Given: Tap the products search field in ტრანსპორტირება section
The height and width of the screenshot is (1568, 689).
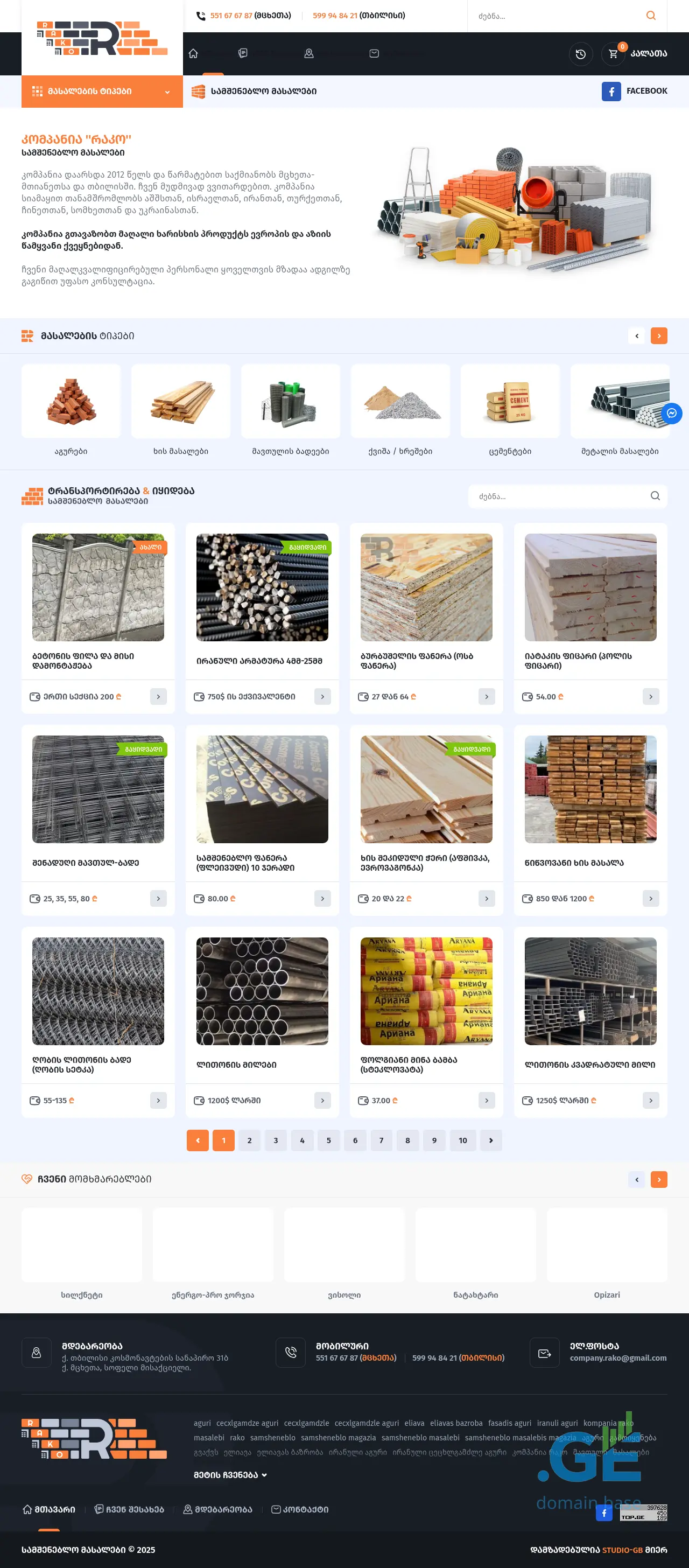Looking at the screenshot, I should [560, 496].
